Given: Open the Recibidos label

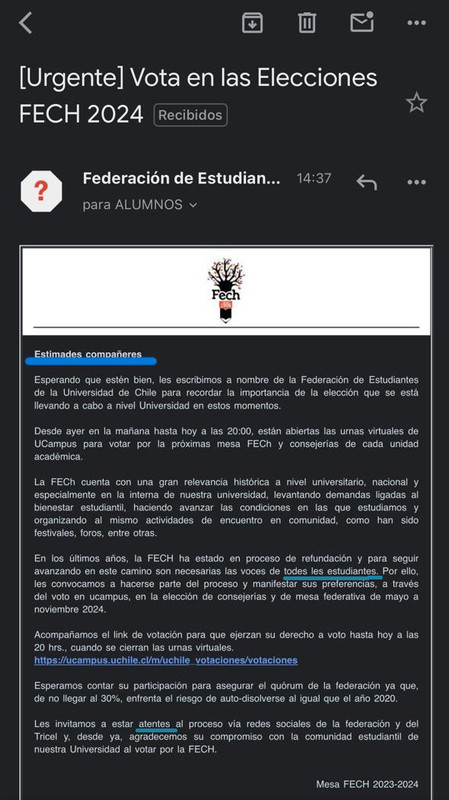Looking at the screenshot, I should tap(190, 115).
